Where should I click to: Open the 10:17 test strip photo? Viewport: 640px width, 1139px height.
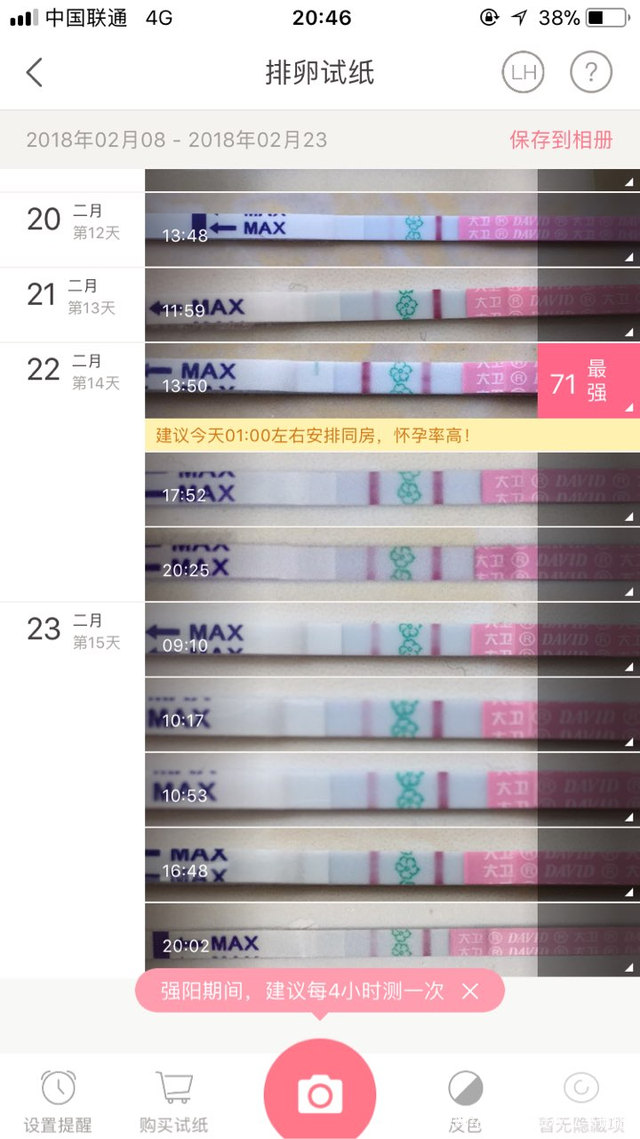click(x=340, y=715)
